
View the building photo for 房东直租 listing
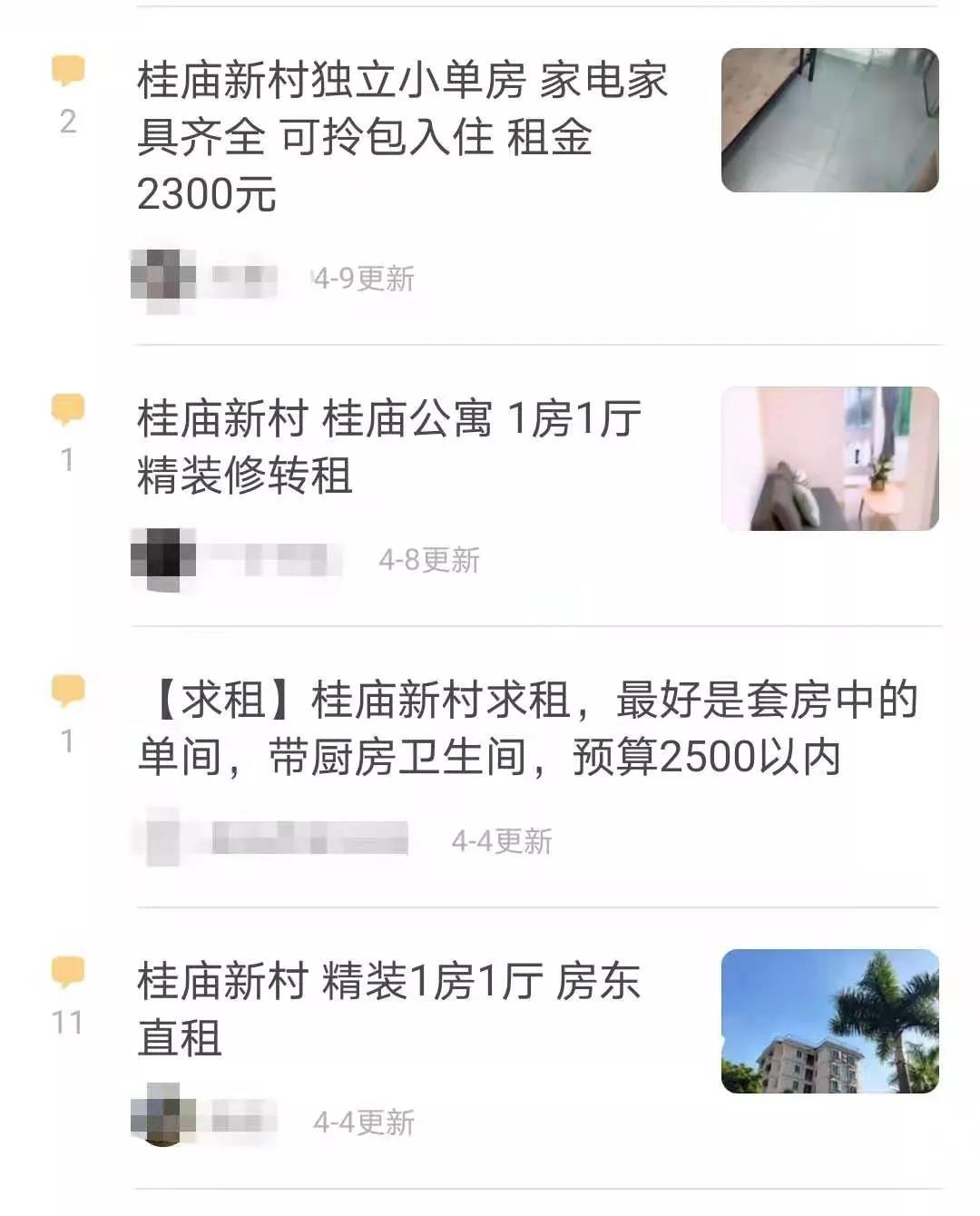[829, 1021]
